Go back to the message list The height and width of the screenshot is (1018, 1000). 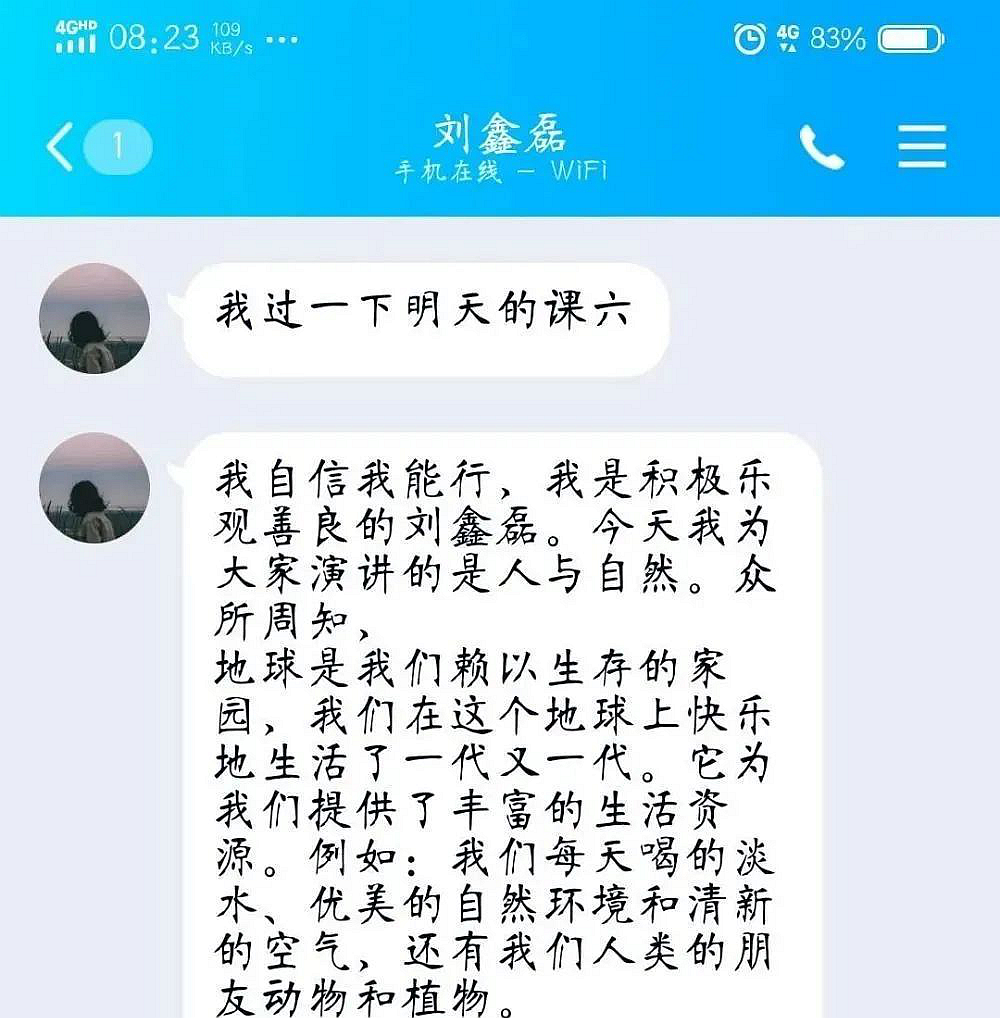pyautogui.click(x=62, y=148)
